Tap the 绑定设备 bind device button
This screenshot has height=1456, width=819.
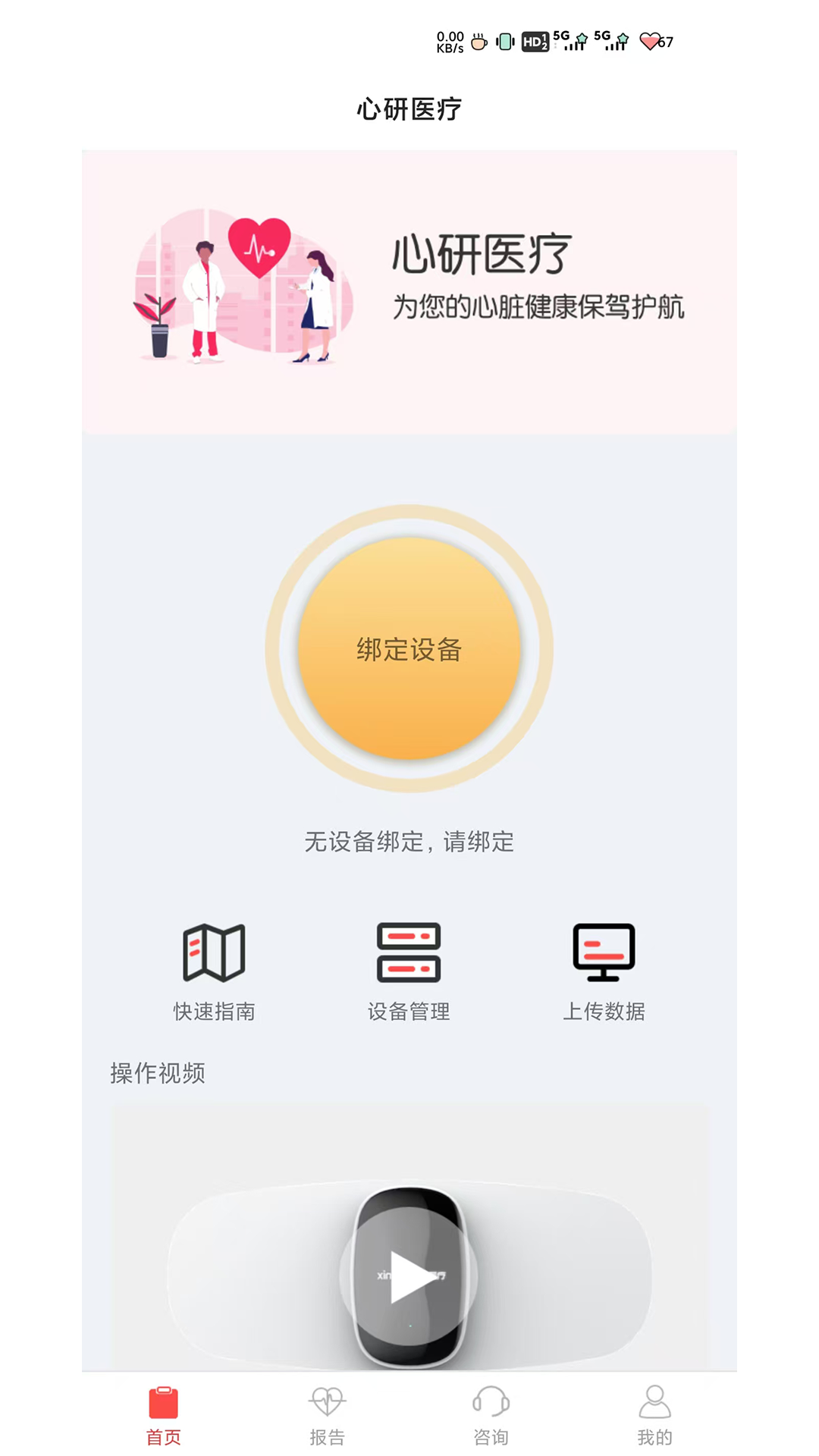(409, 651)
